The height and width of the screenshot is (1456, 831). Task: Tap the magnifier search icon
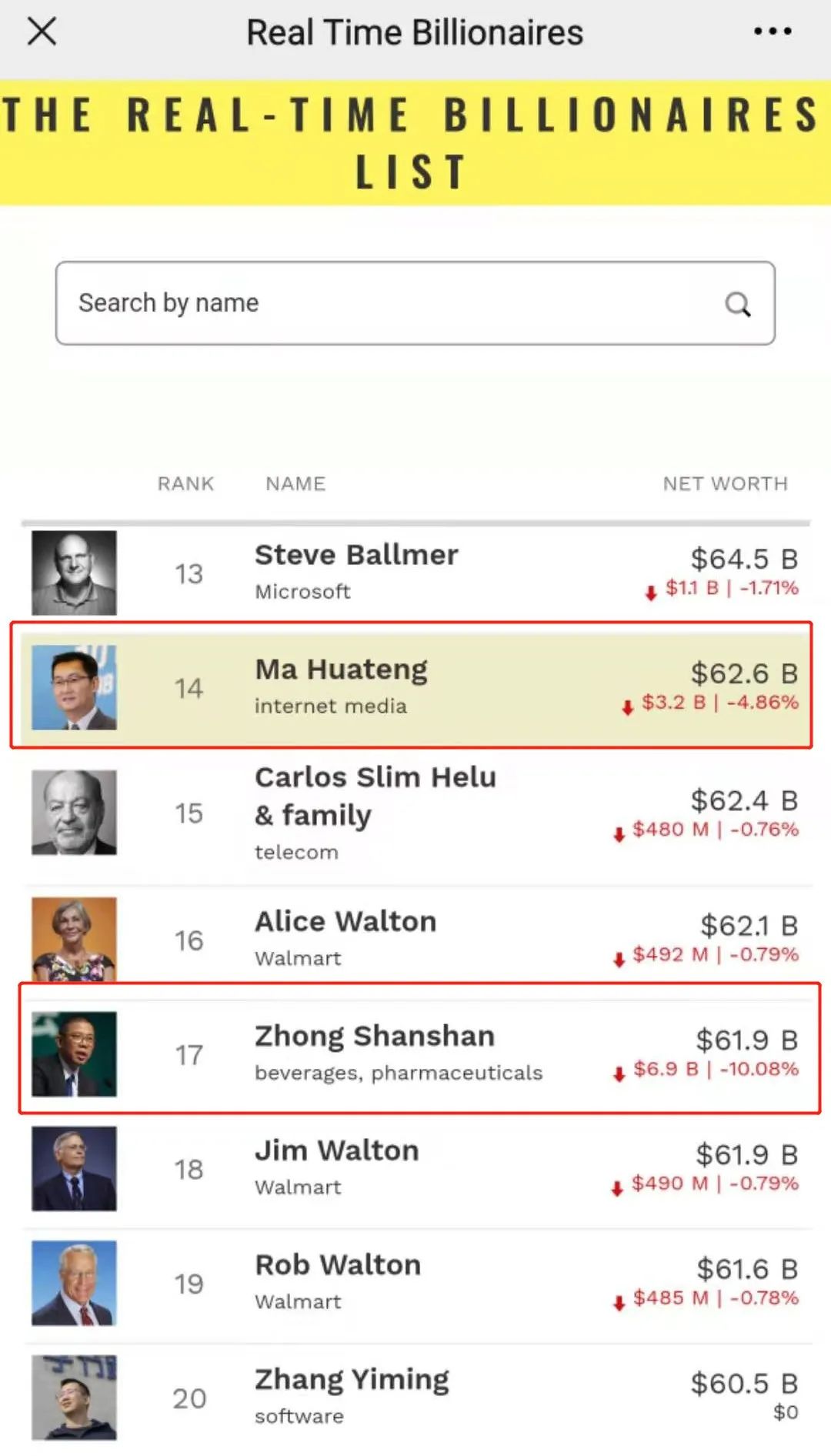pyautogui.click(x=737, y=305)
